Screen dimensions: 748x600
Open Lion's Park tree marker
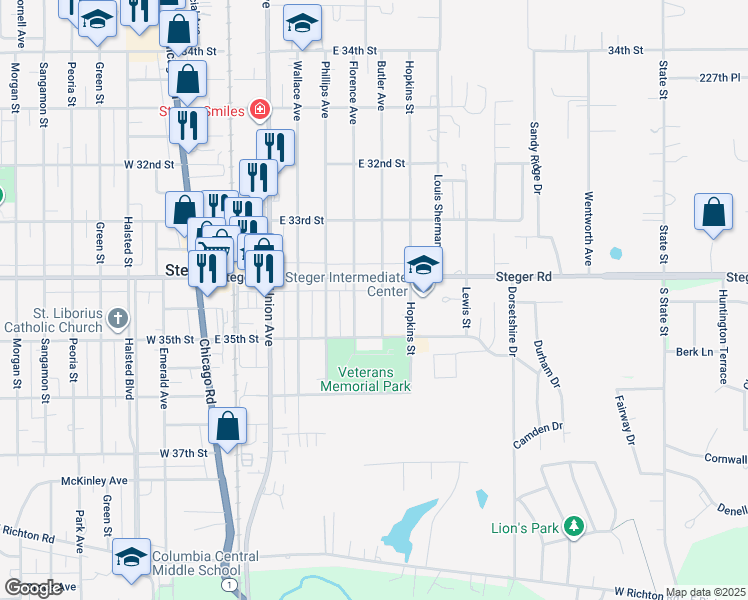(574, 527)
